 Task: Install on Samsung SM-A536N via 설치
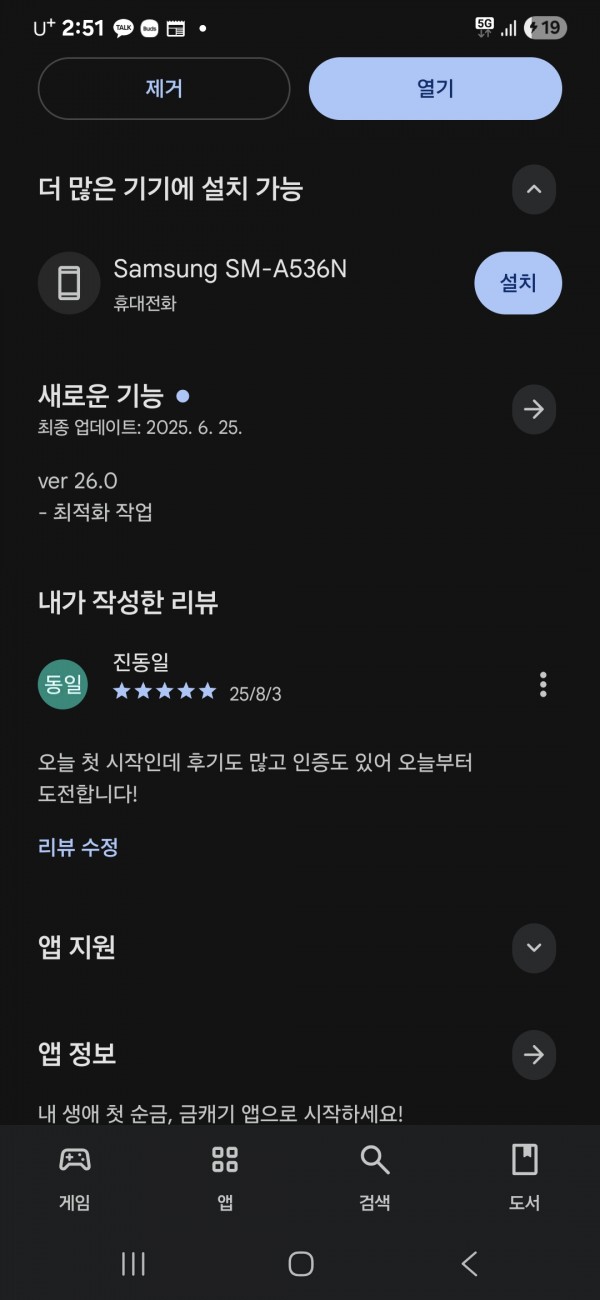[518, 283]
